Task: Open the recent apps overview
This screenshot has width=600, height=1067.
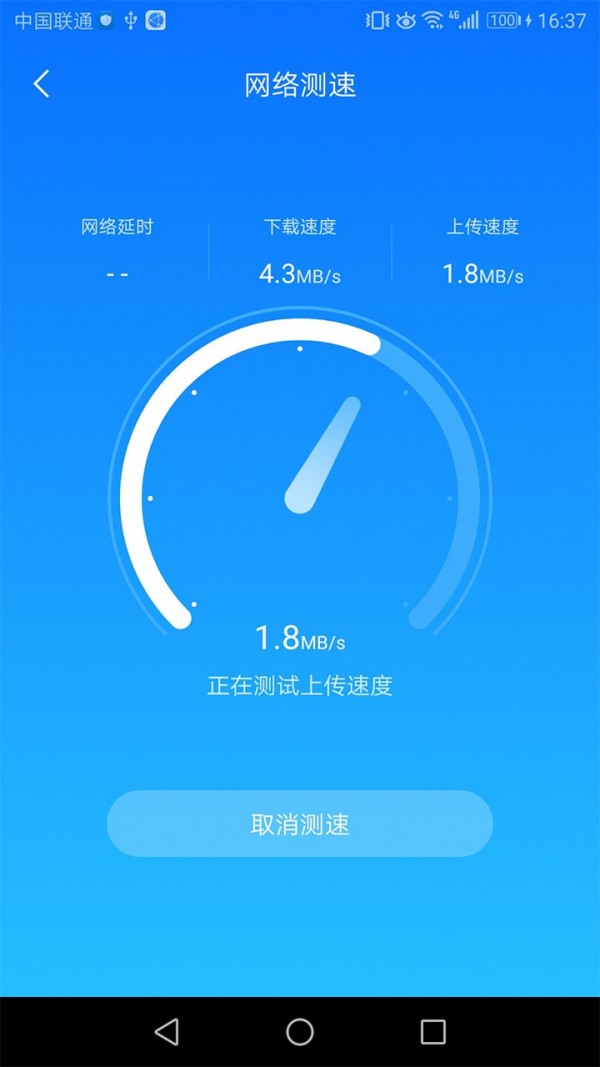Action: point(433,1031)
